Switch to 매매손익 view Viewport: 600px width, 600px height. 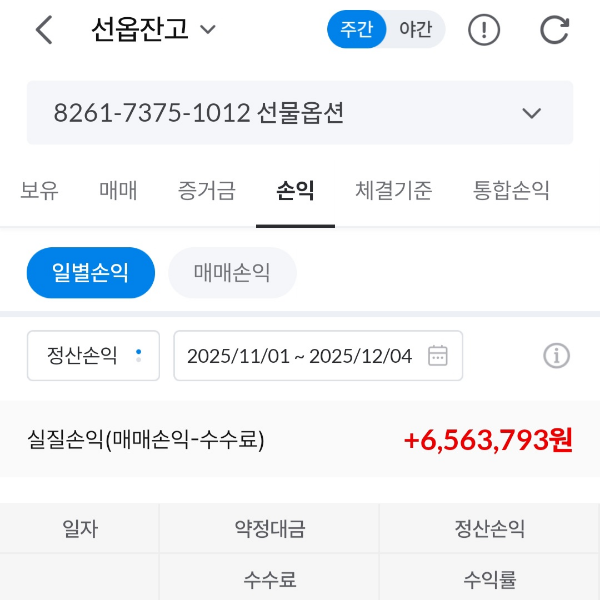click(232, 273)
